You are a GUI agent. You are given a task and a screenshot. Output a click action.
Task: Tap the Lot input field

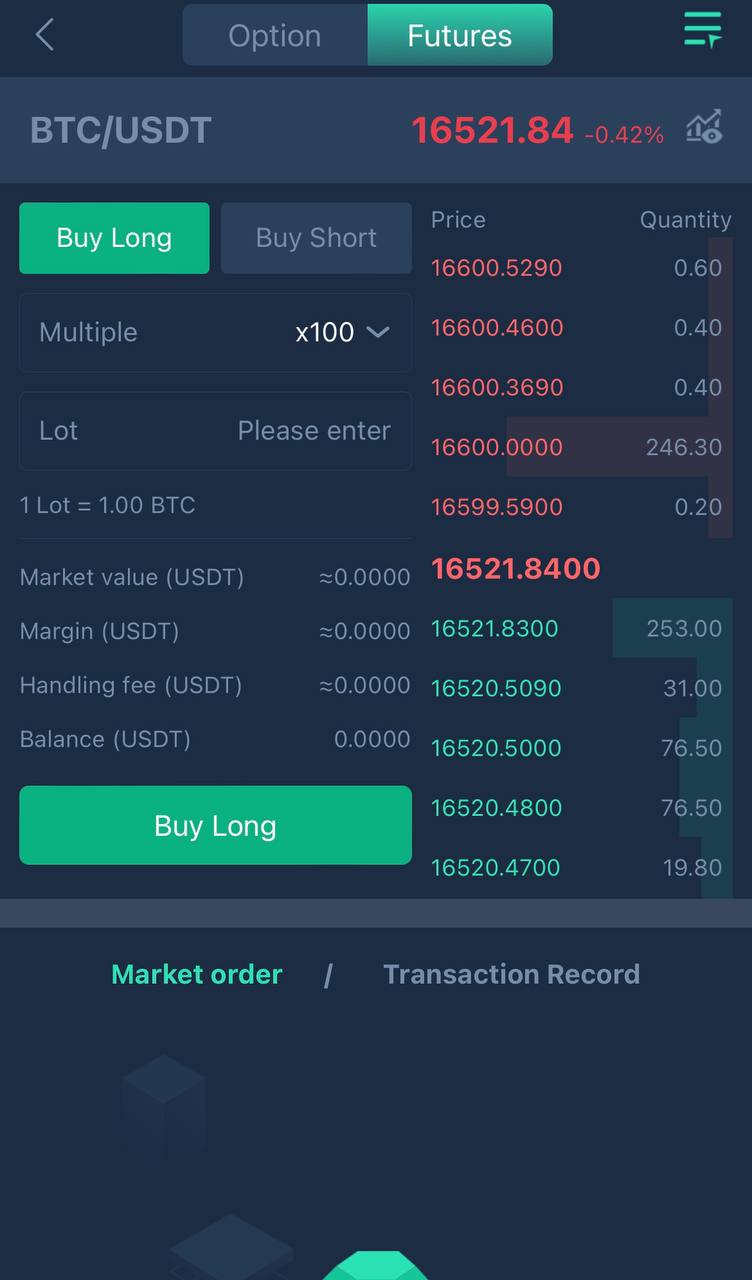point(215,431)
